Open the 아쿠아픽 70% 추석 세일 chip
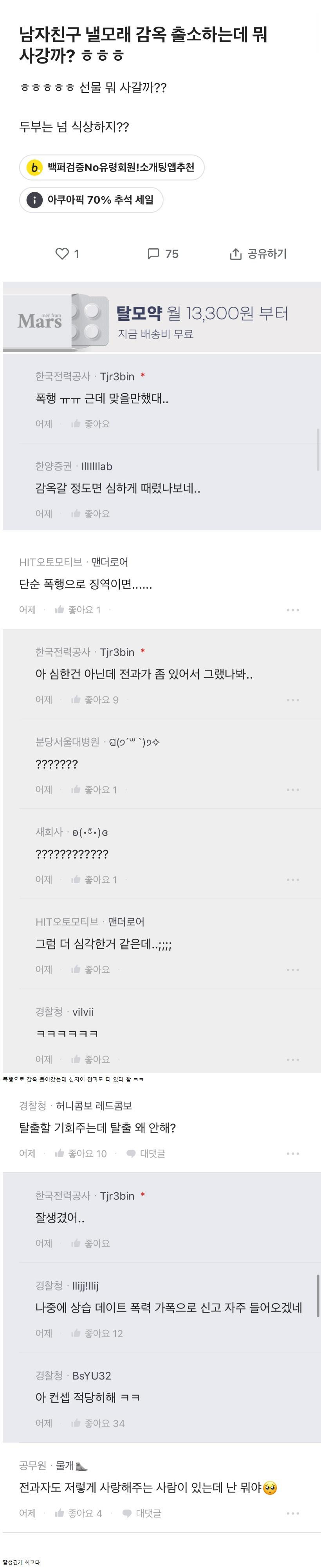This screenshot has height=1568, width=321. (x=91, y=200)
